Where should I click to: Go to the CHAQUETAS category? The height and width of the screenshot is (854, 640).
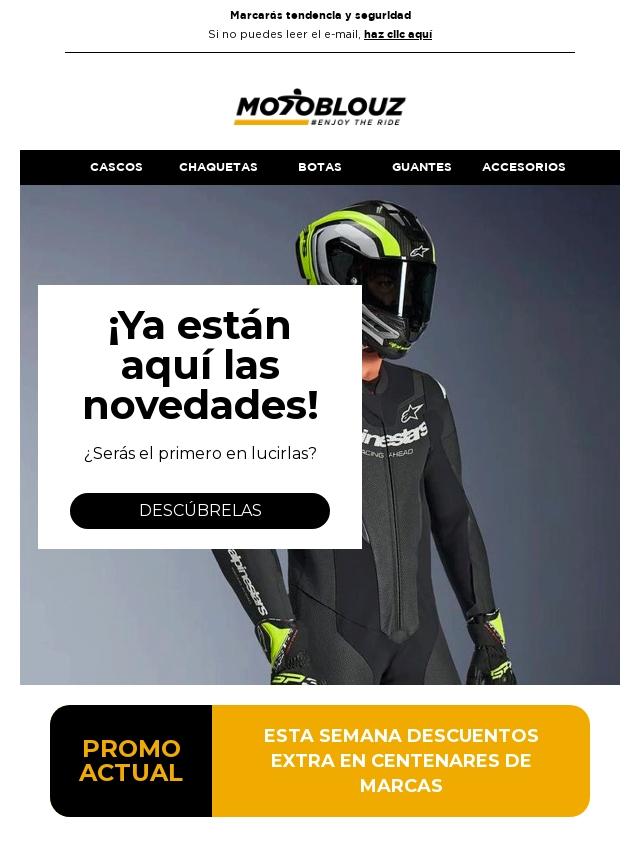[x=218, y=167]
